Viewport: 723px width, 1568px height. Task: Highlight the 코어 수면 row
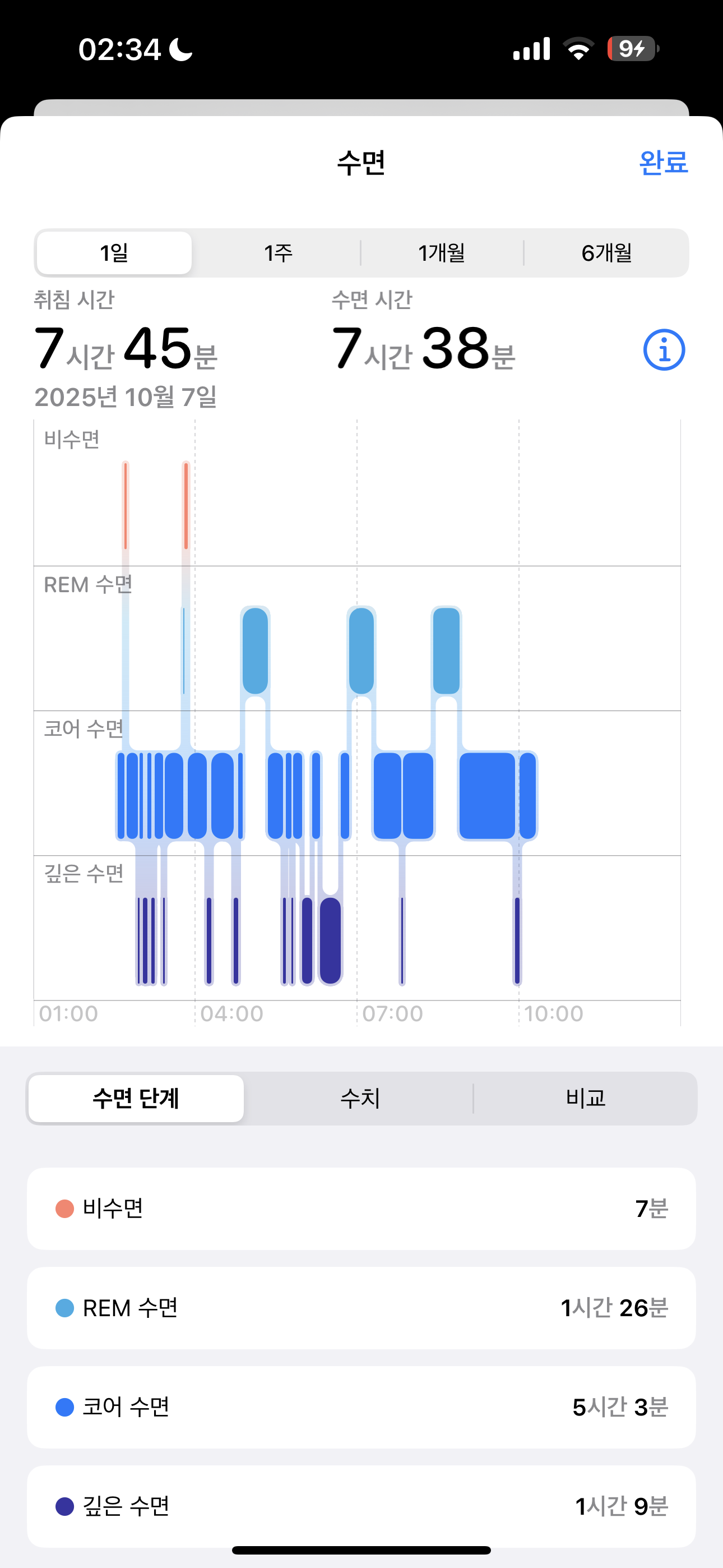361,1406
